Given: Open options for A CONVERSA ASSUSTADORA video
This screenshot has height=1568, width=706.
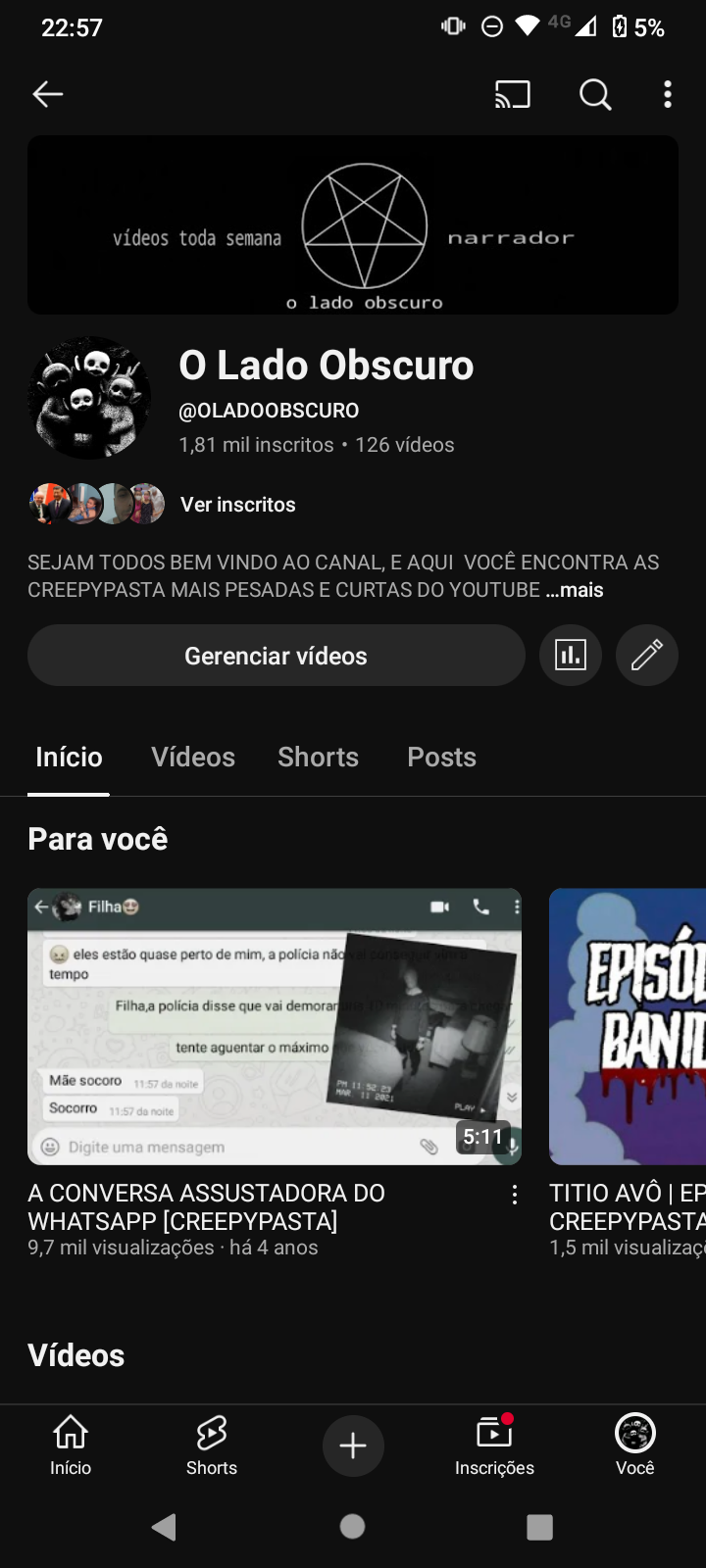Looking at the screenshot, I should point(515,1195).
